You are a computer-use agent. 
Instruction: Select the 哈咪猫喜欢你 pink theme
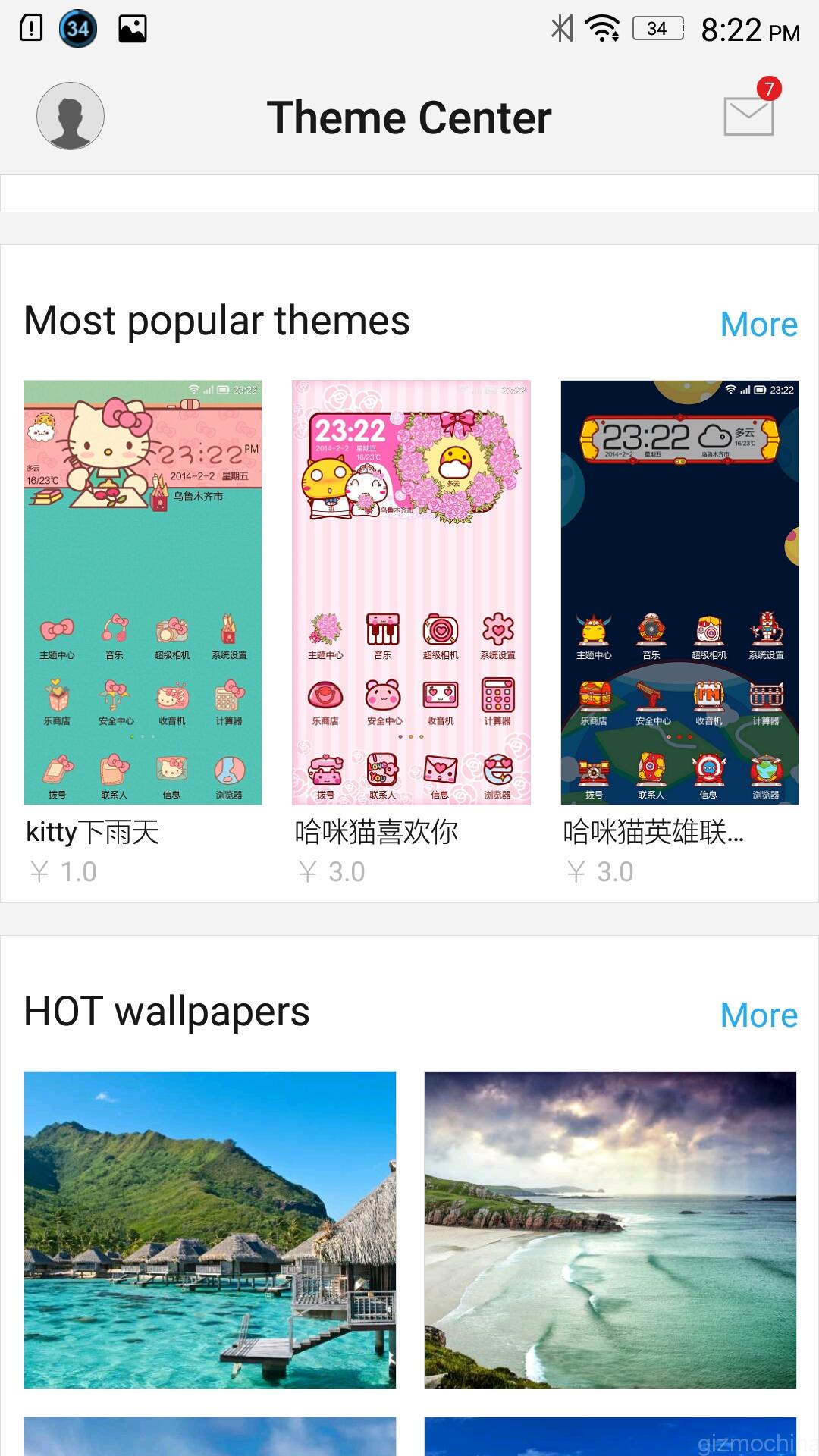(x=411, y=592)
